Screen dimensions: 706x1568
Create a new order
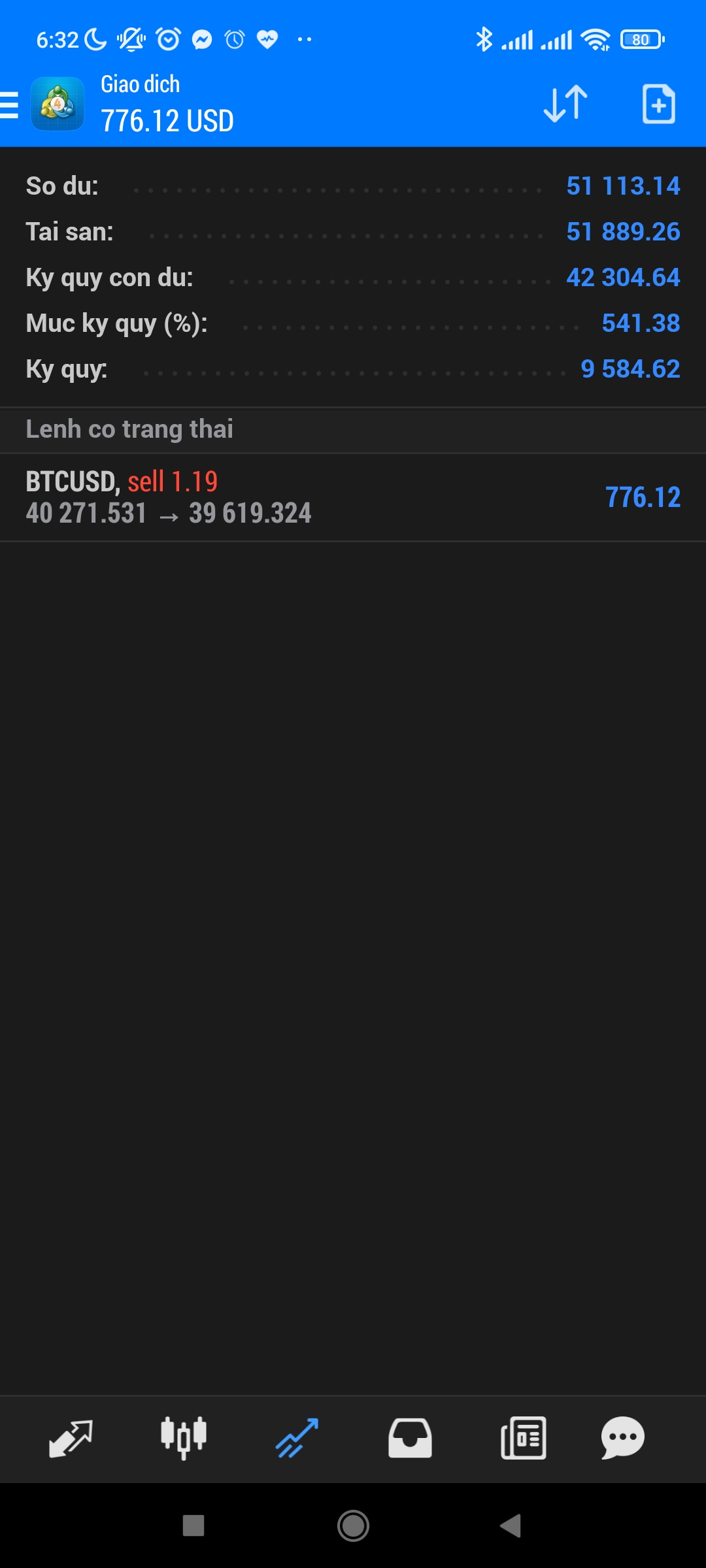(658, 104)
